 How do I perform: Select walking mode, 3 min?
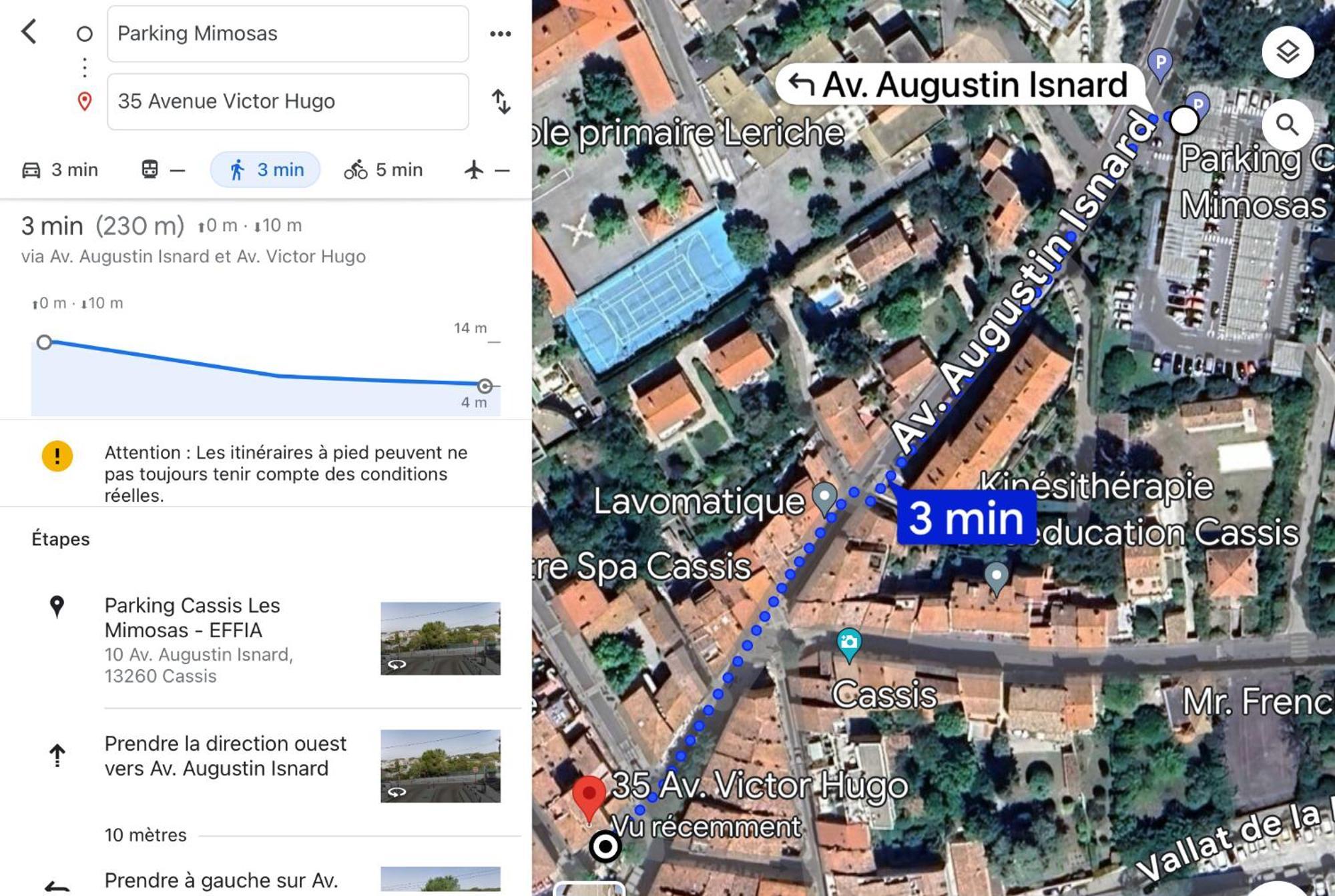click(x=266, y=170)
